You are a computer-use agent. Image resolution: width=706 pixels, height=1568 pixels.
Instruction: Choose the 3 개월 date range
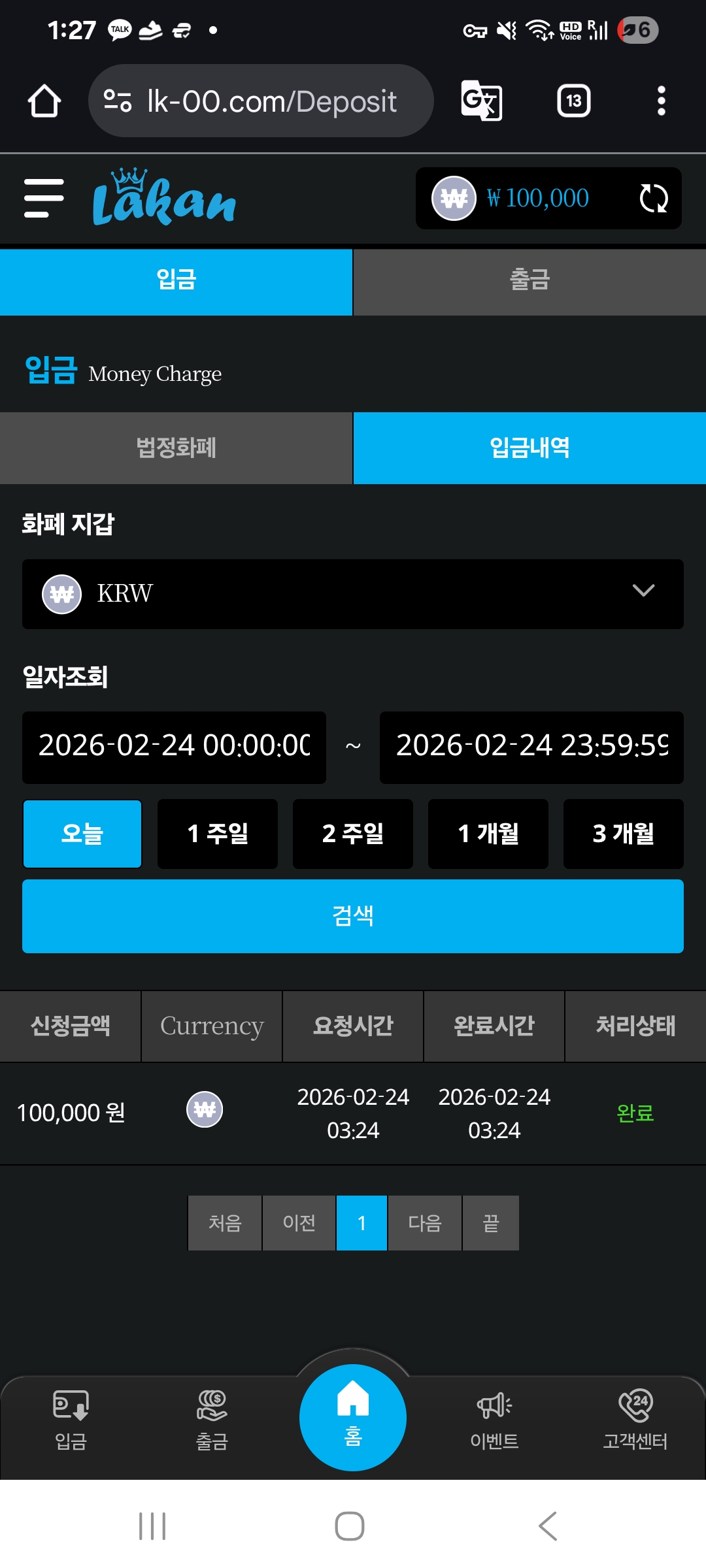624,834
